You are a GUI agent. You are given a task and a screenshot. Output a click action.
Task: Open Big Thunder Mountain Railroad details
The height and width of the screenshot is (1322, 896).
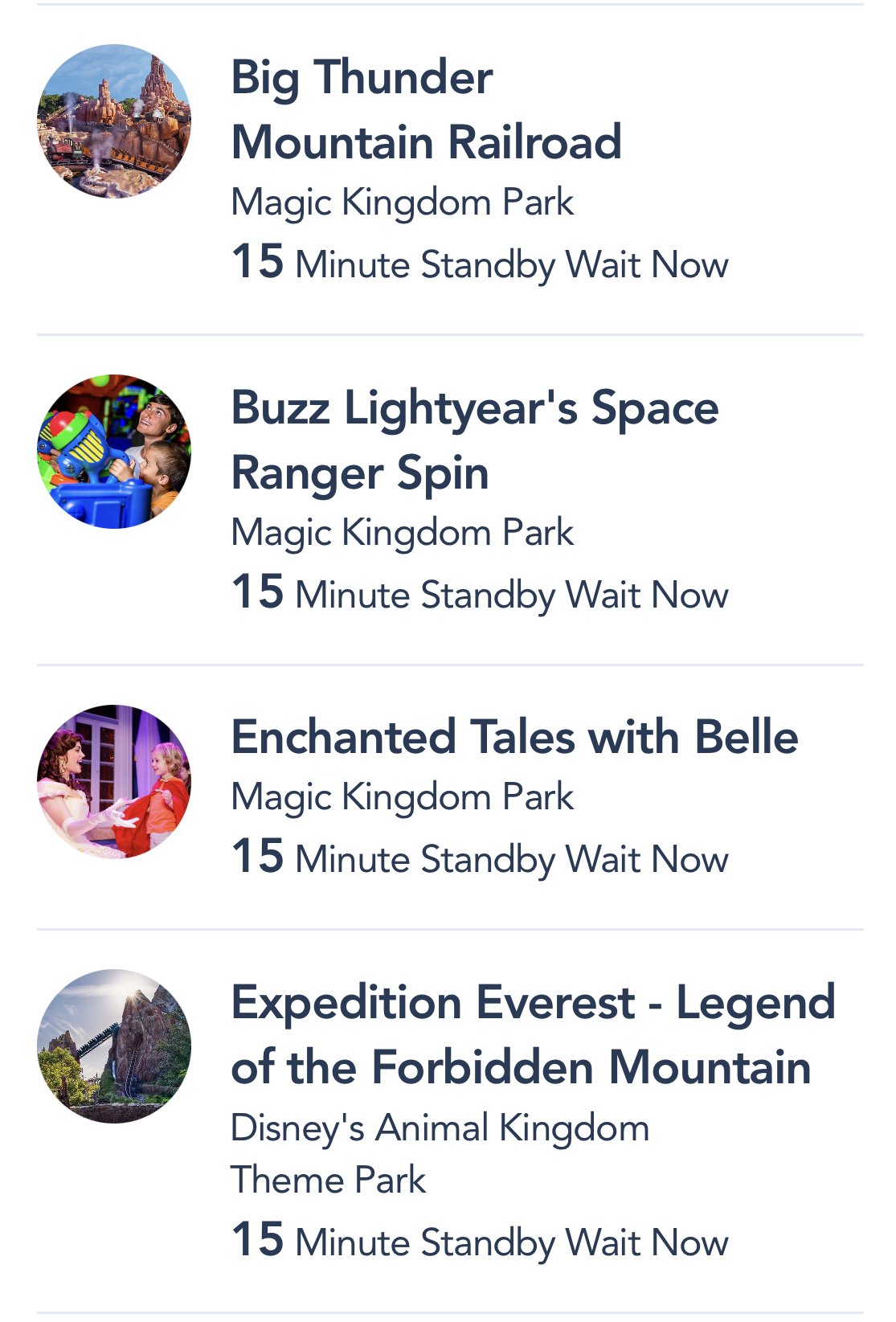tap(426, 110)
